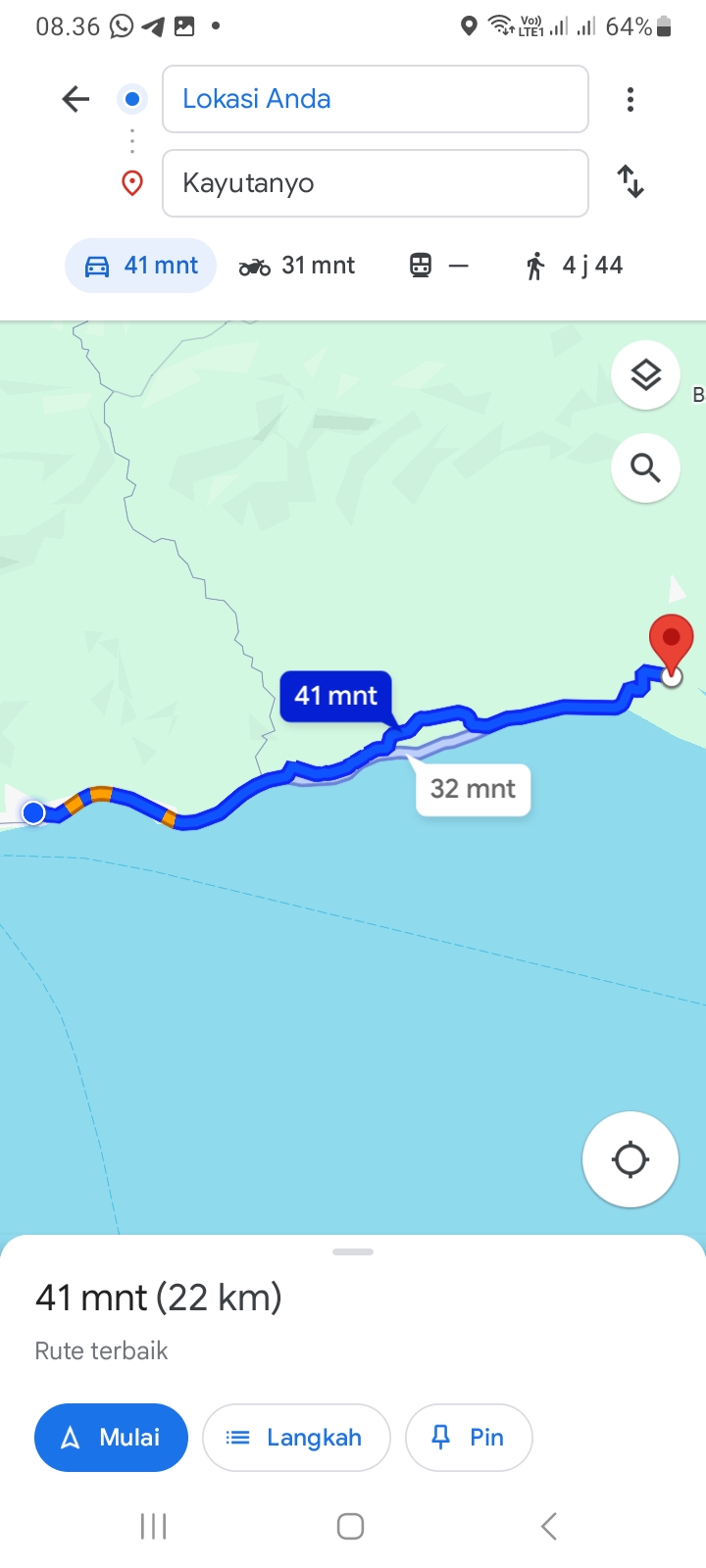View route steps via Langkah
The image size is (706, 1568).
click(x=296, y=1438)
